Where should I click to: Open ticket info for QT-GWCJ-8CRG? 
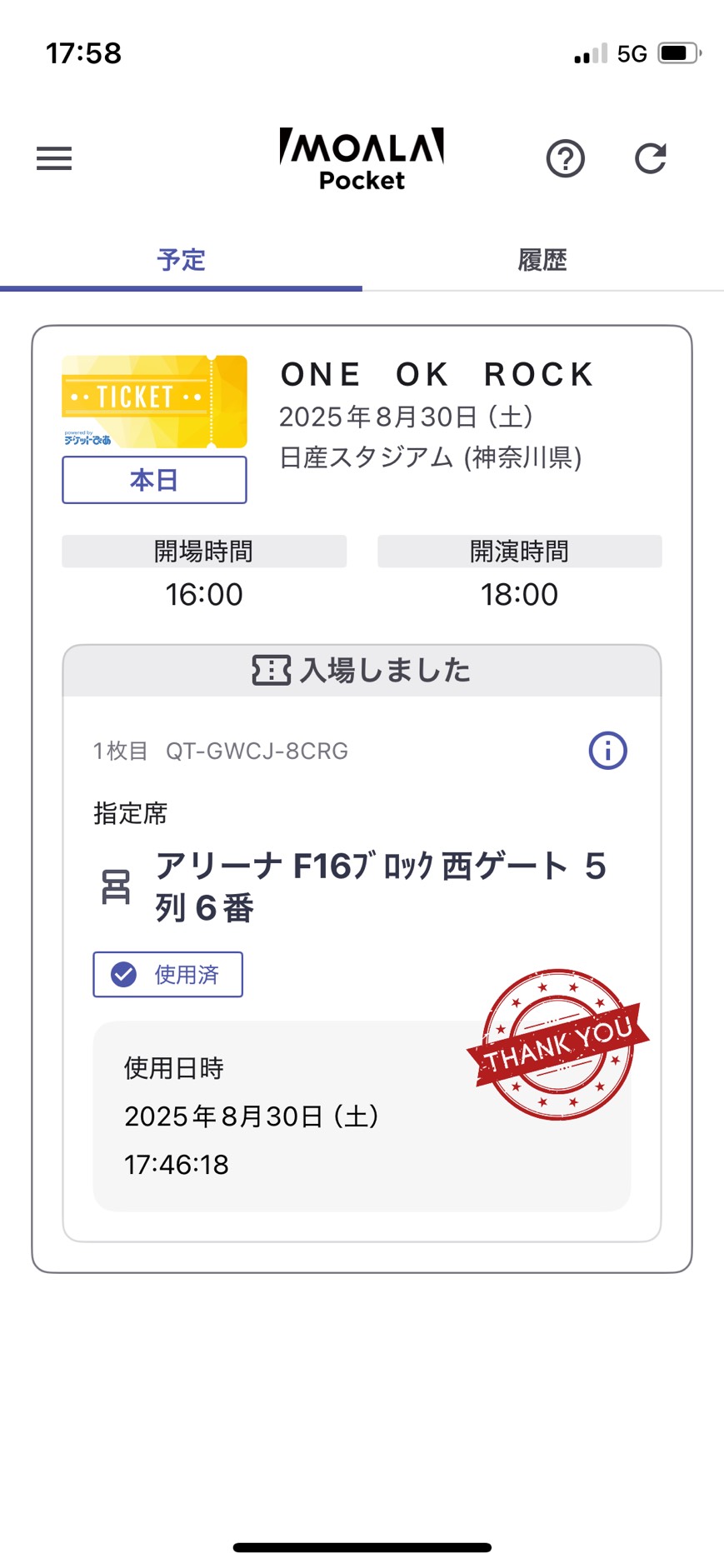607,751
